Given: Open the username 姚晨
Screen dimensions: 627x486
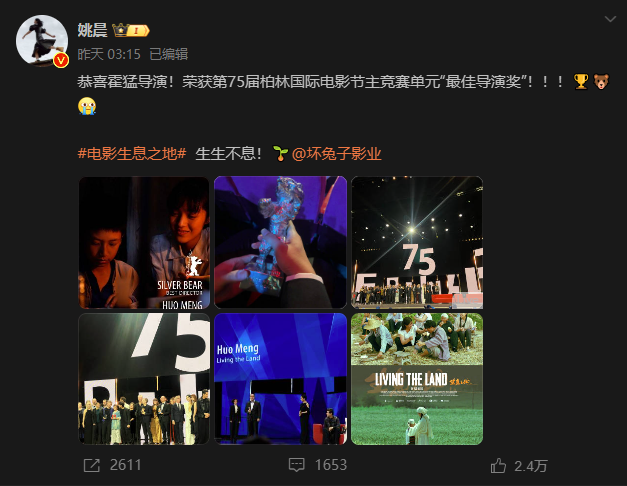Looking at the screenshot, I should pos(94,29).
